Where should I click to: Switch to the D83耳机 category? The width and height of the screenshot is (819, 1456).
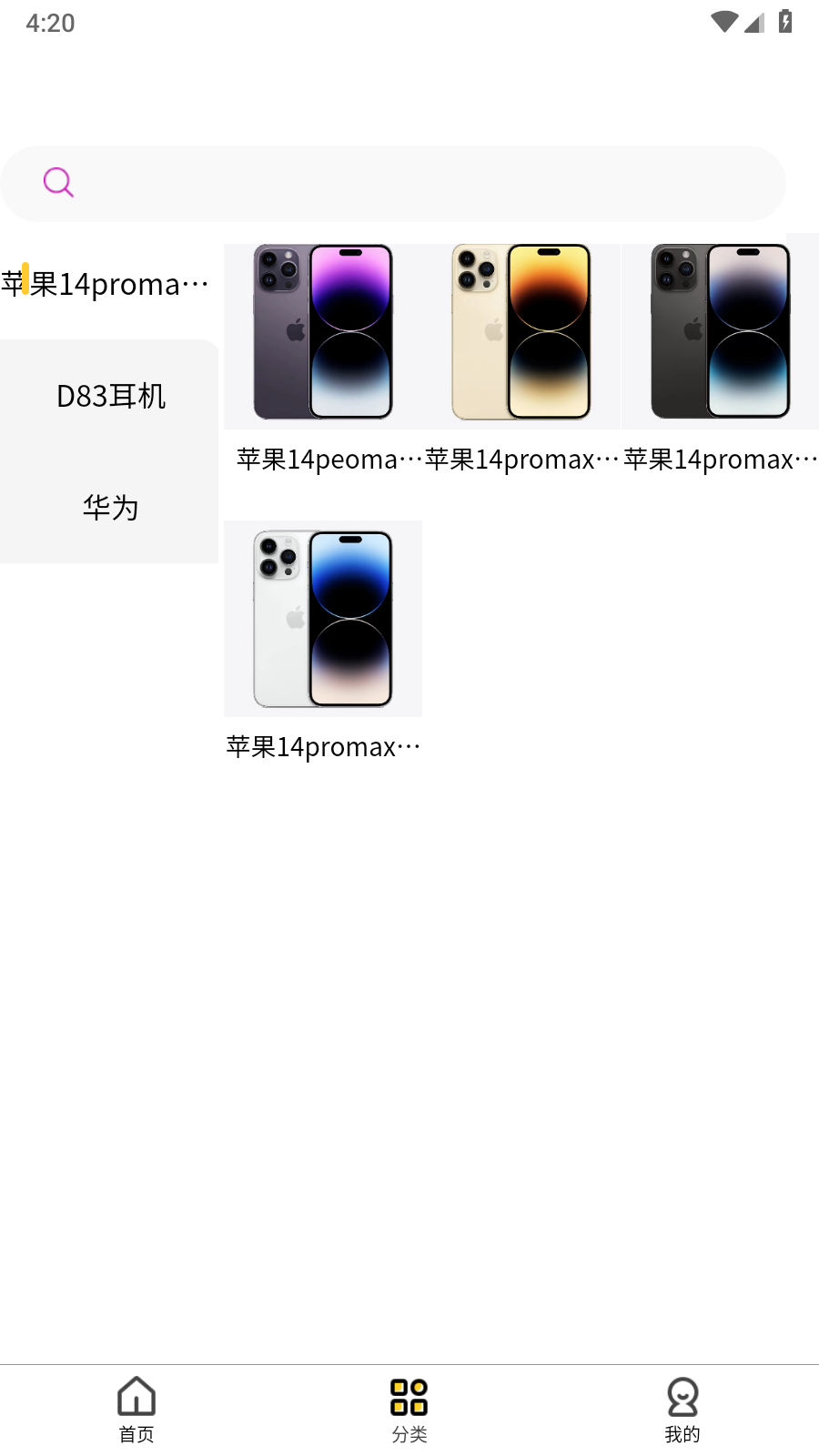[x=110, y=396]
